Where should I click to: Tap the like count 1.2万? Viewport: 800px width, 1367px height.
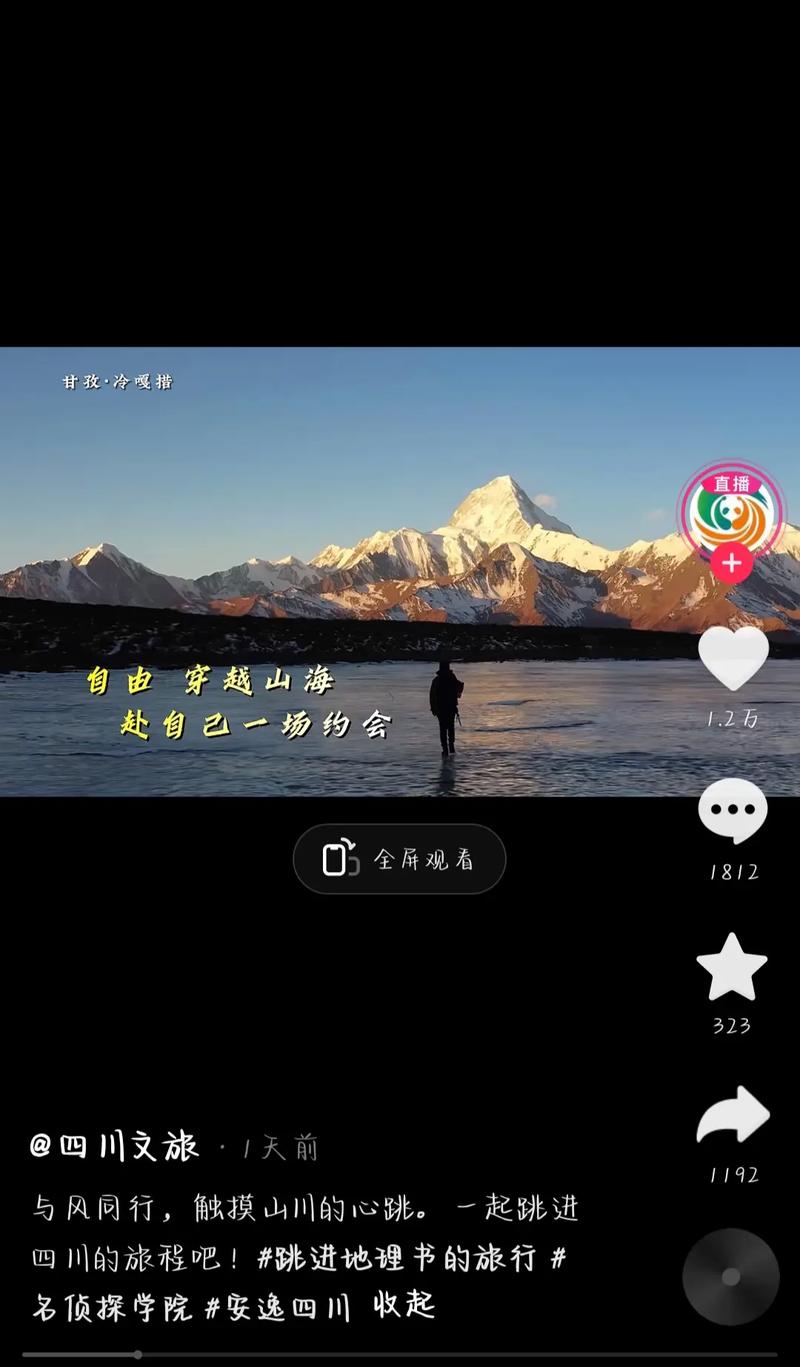[733, 716]
